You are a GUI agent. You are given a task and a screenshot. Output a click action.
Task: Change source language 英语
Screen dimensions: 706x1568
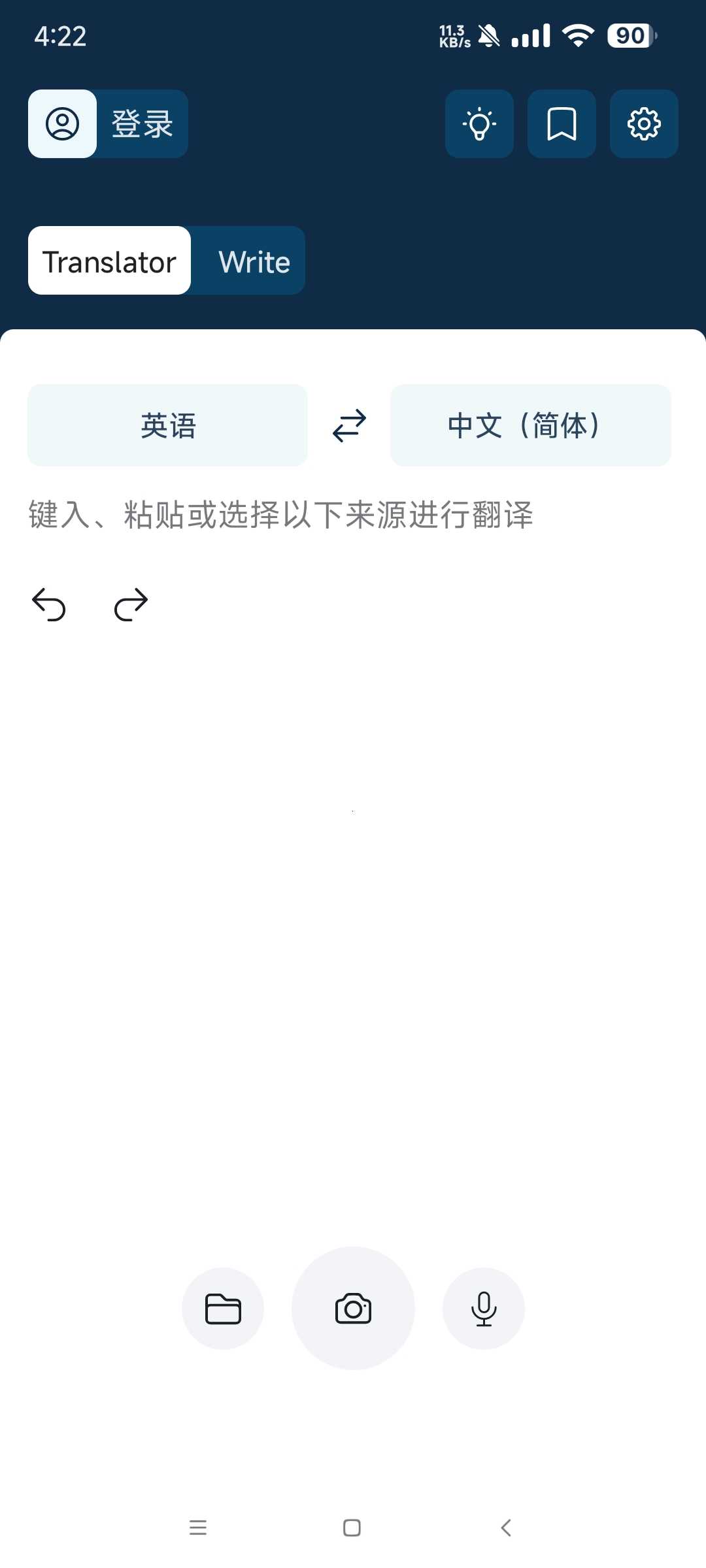tap(167, 425)
